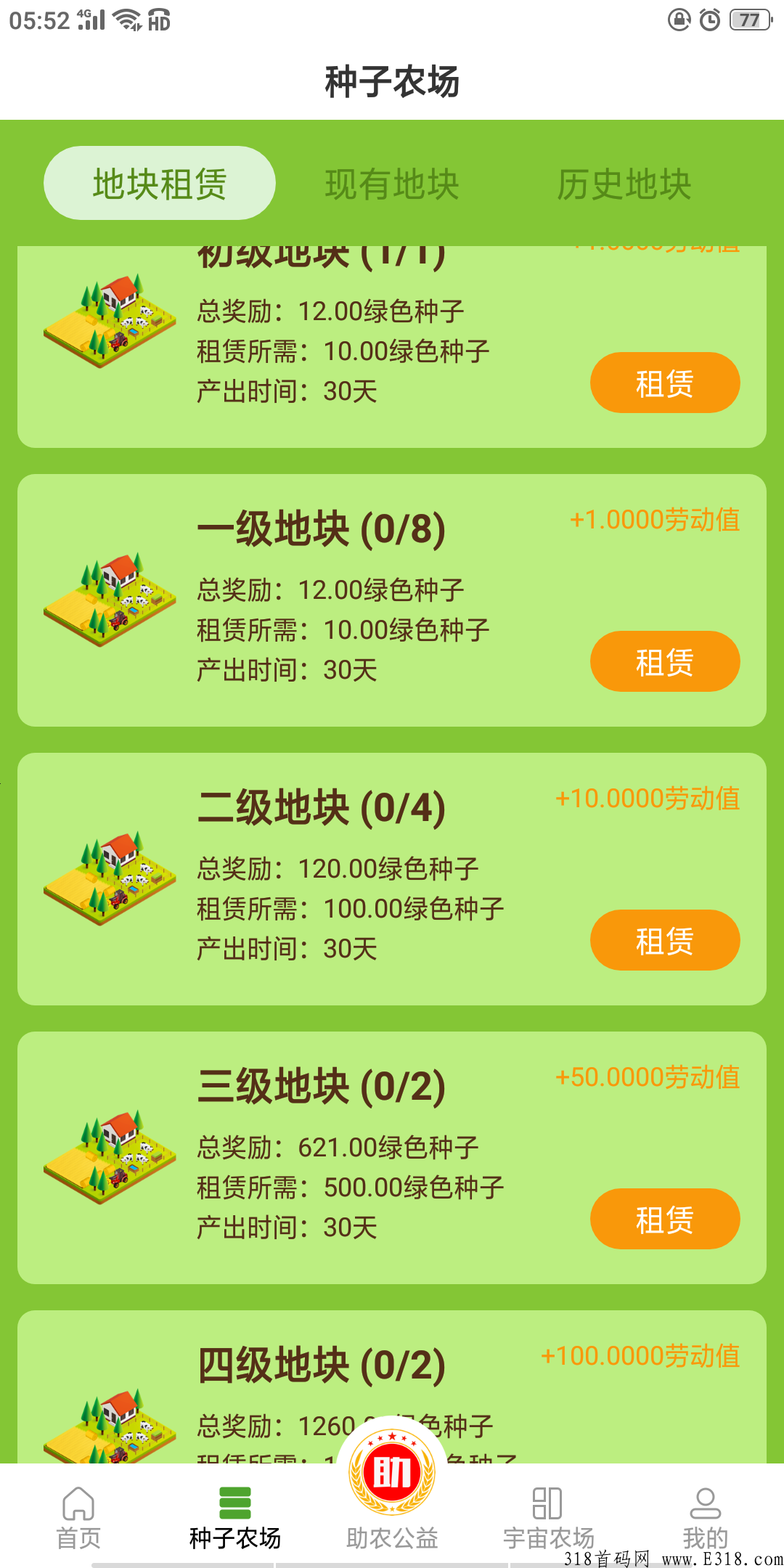
Task: Rent the 二级地块 plot
Action: (665, 941)
